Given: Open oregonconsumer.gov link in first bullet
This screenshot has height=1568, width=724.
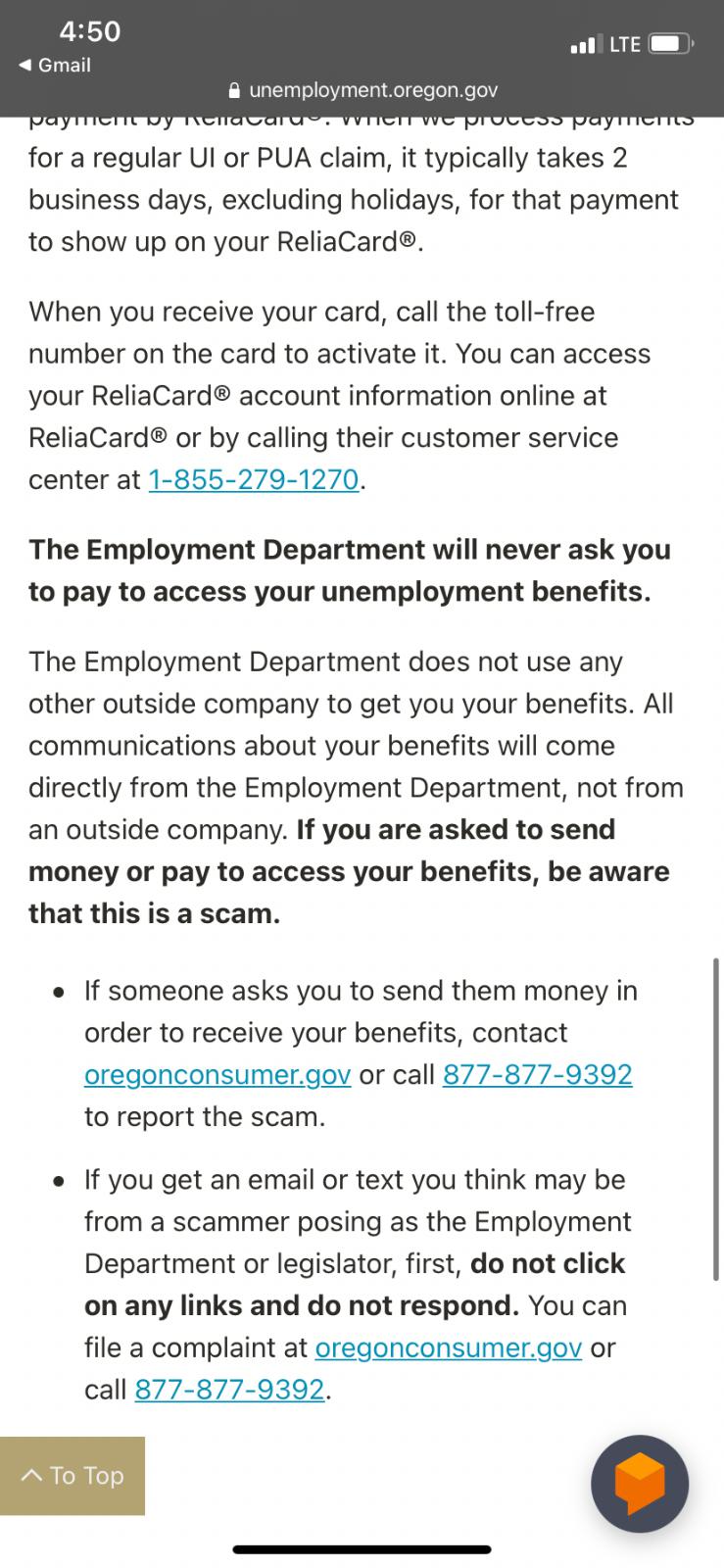Looking at the screenshot, I should 217,1075.
